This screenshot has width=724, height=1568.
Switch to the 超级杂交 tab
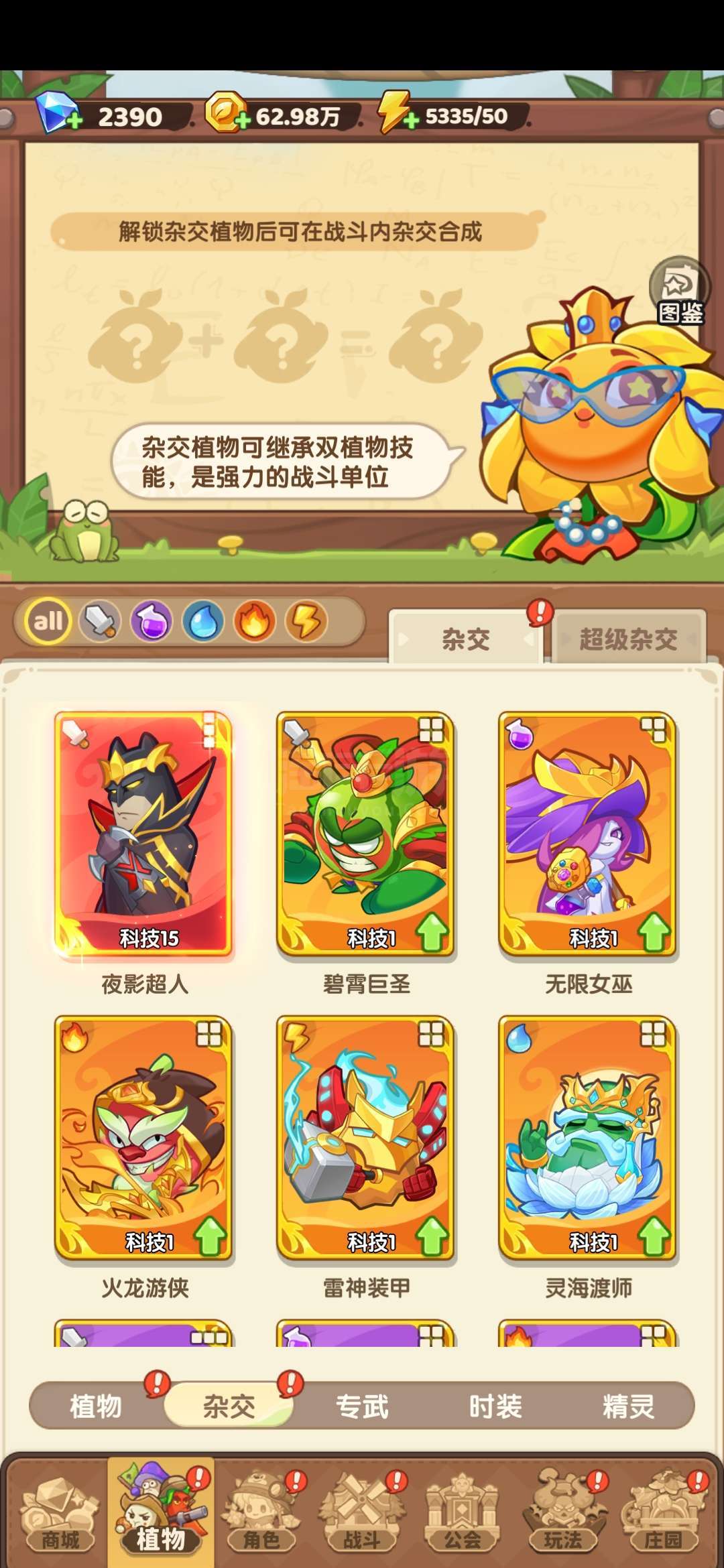pyautogui.click(x=628, y=639)
